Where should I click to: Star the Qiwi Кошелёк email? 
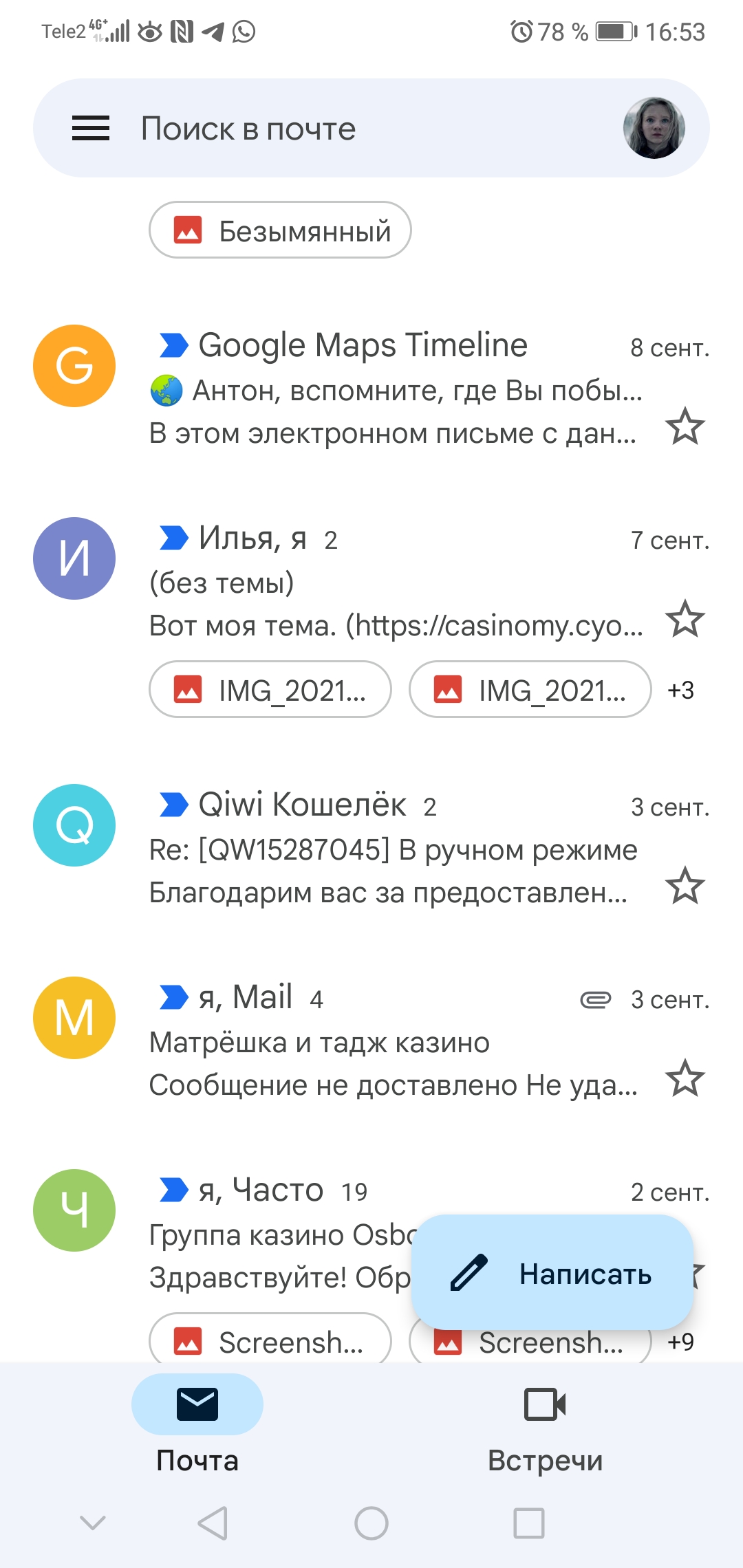(685, 886)
